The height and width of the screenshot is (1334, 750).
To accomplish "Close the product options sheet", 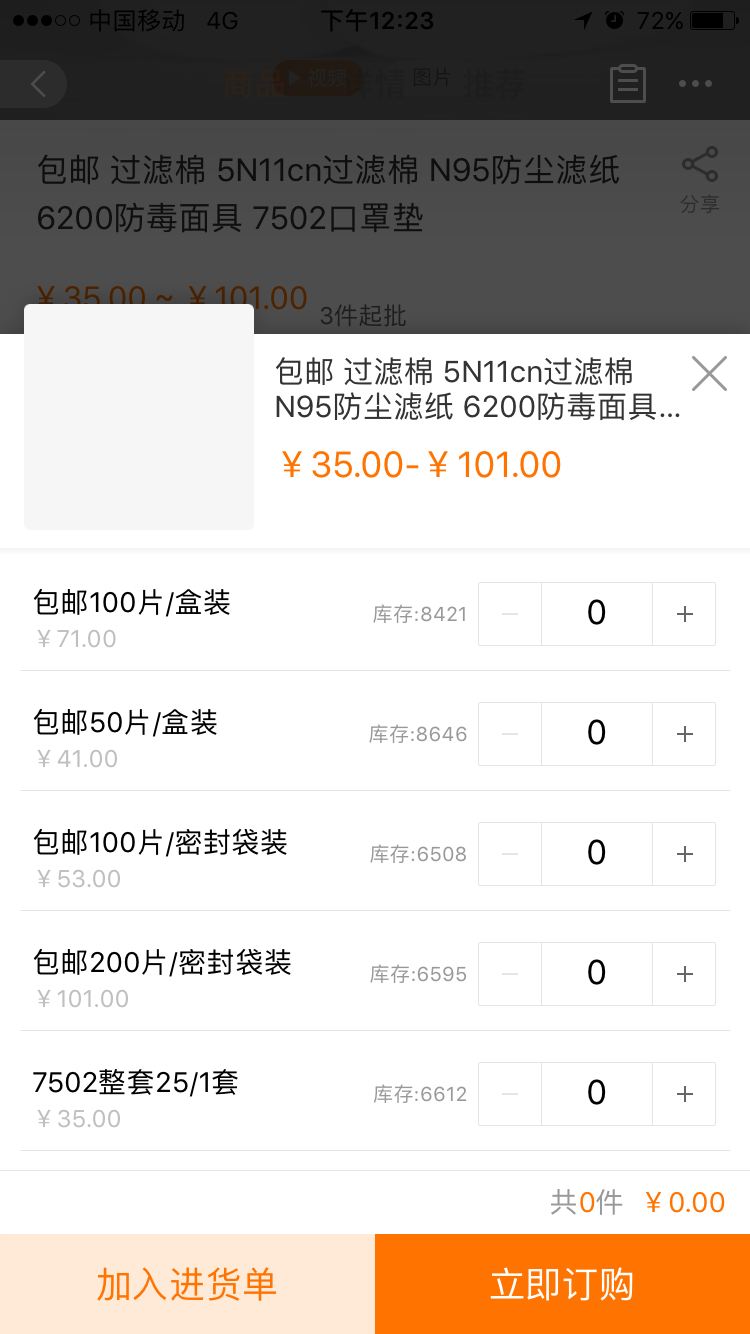I will click(709, 374).
